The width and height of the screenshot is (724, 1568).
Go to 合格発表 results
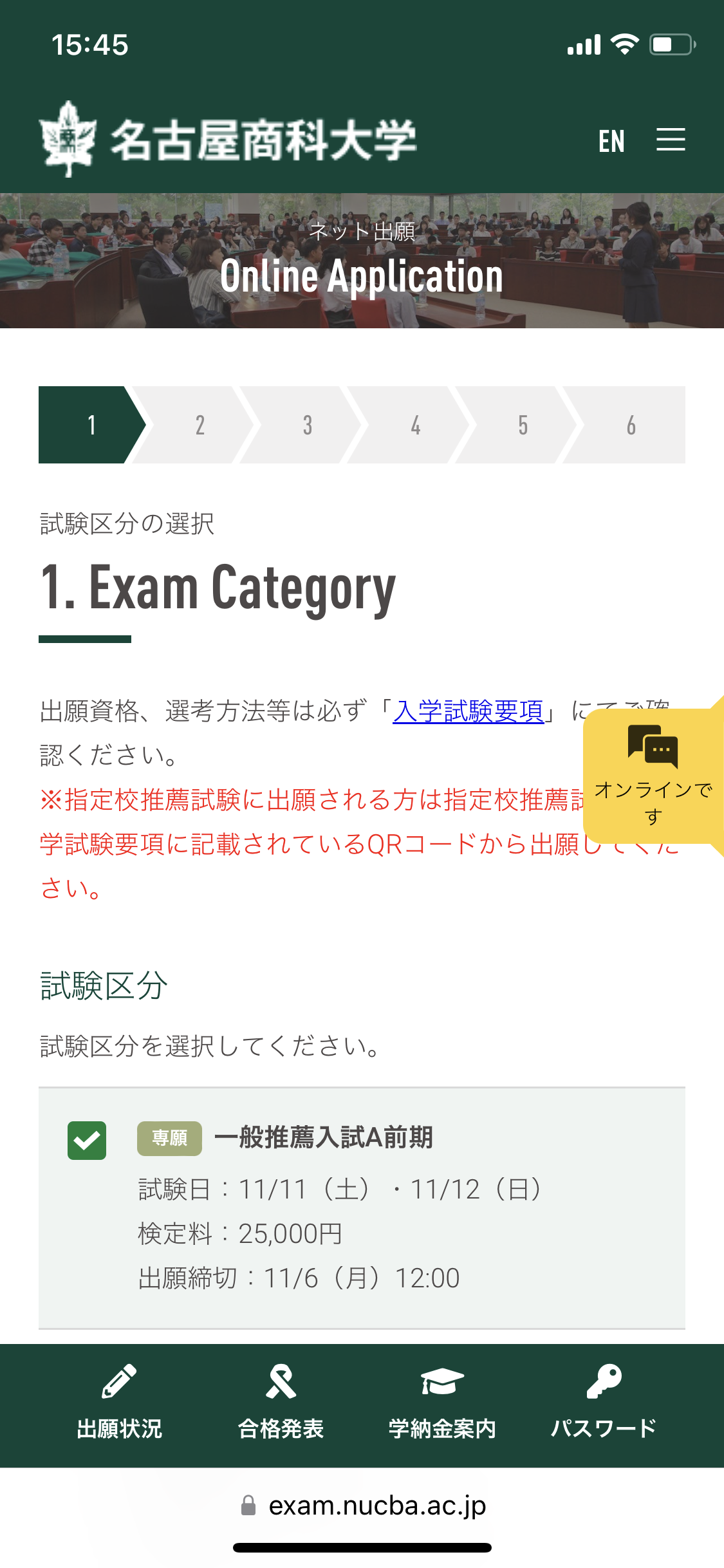pos(281,1405)
